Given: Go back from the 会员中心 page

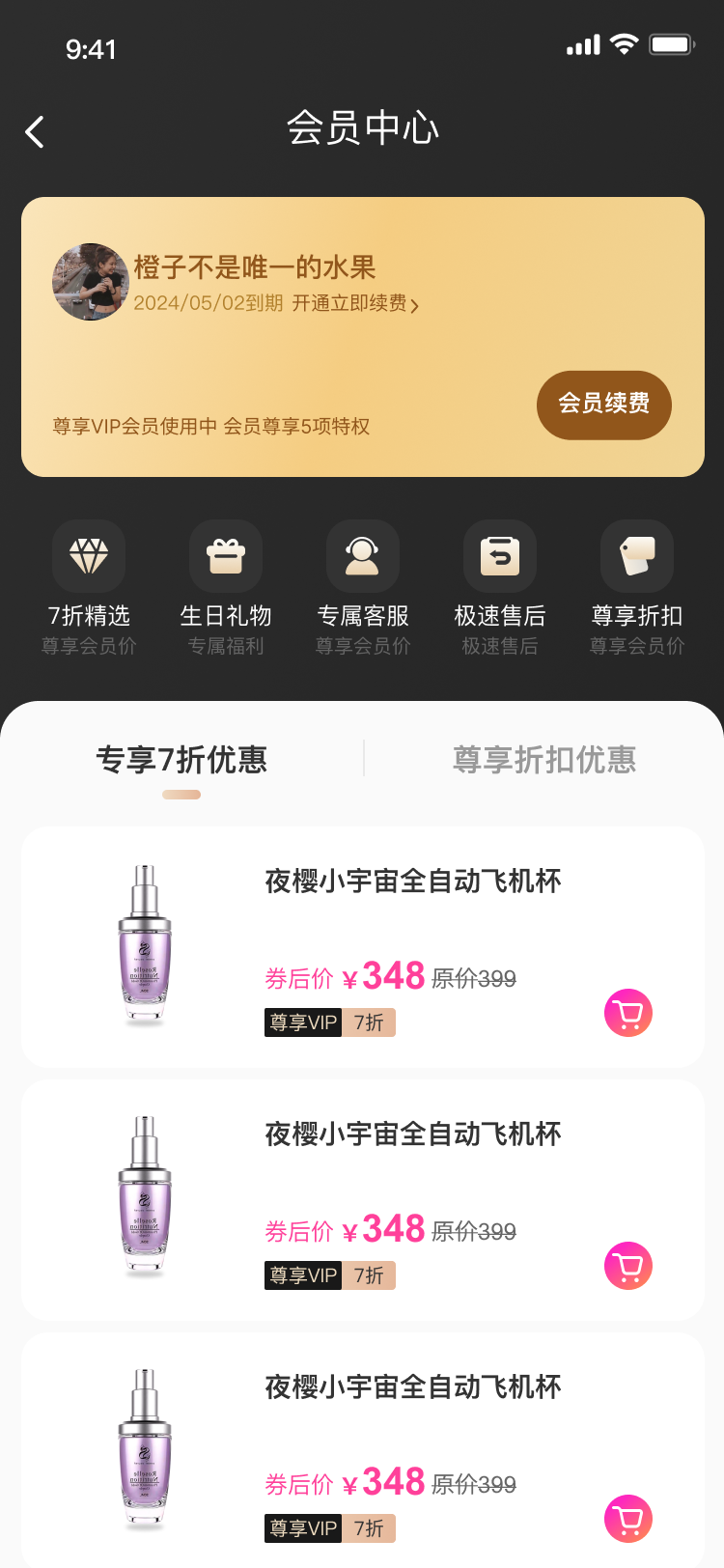Looking at the screenshot, I should tap(35, 131).
